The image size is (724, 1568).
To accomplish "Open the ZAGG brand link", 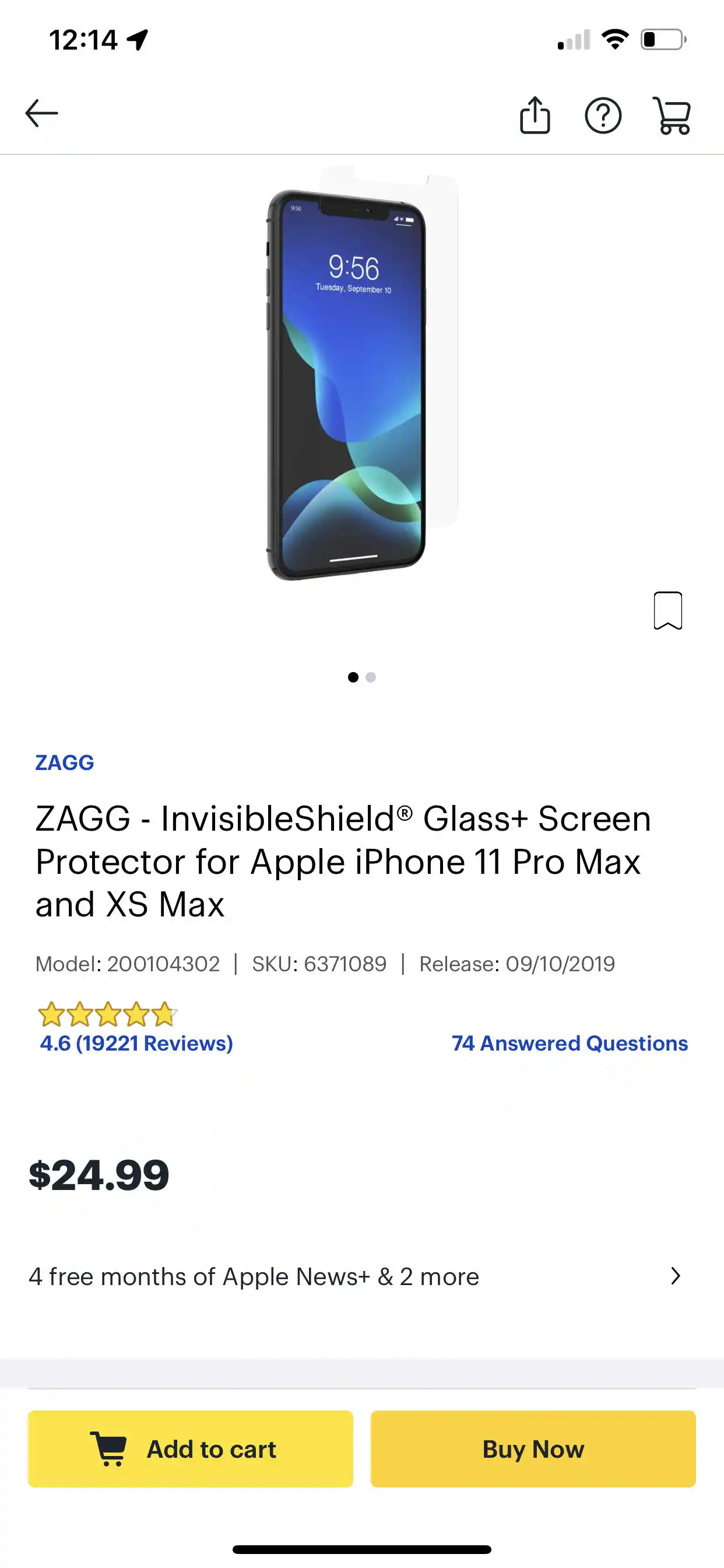I will click(x=65, y=762).
